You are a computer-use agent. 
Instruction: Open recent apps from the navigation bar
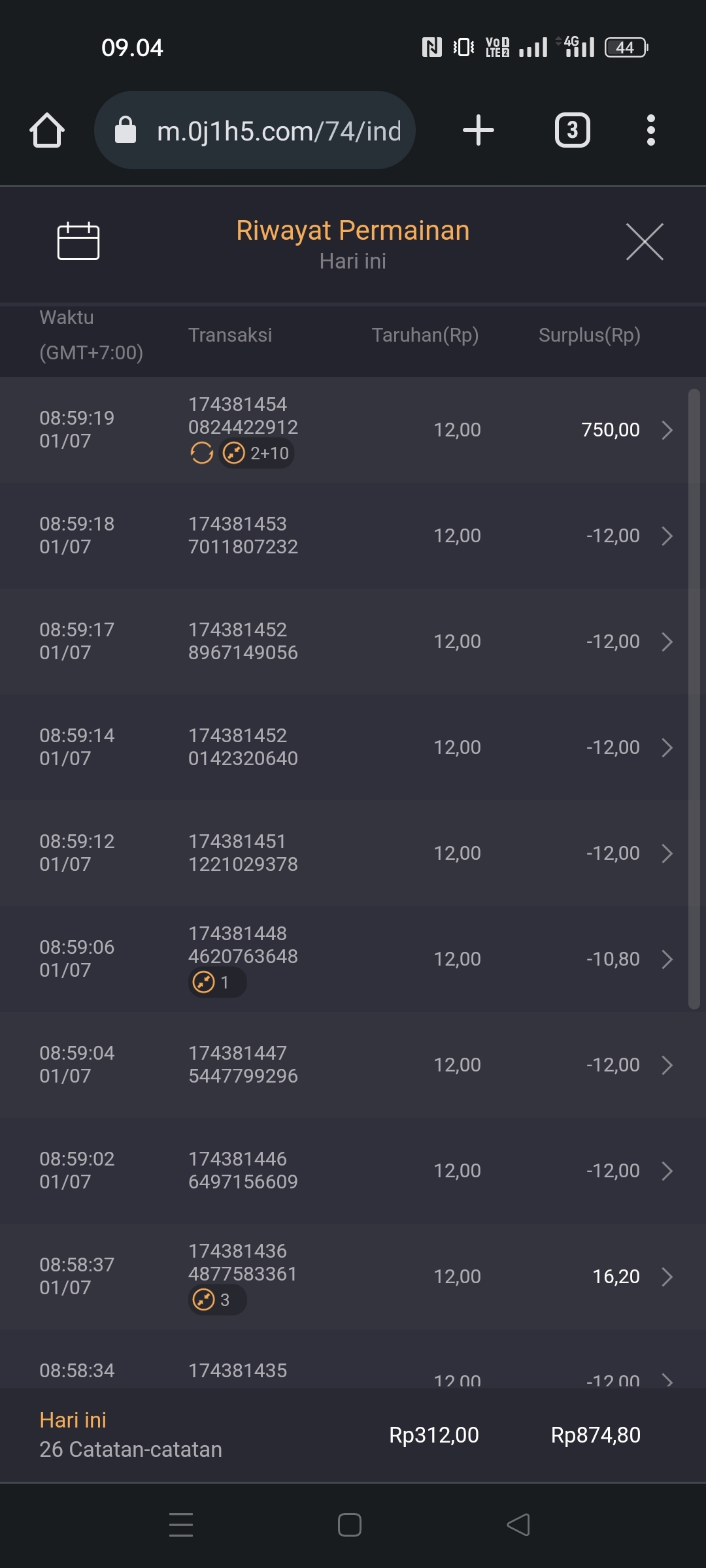pos(181,1525)
